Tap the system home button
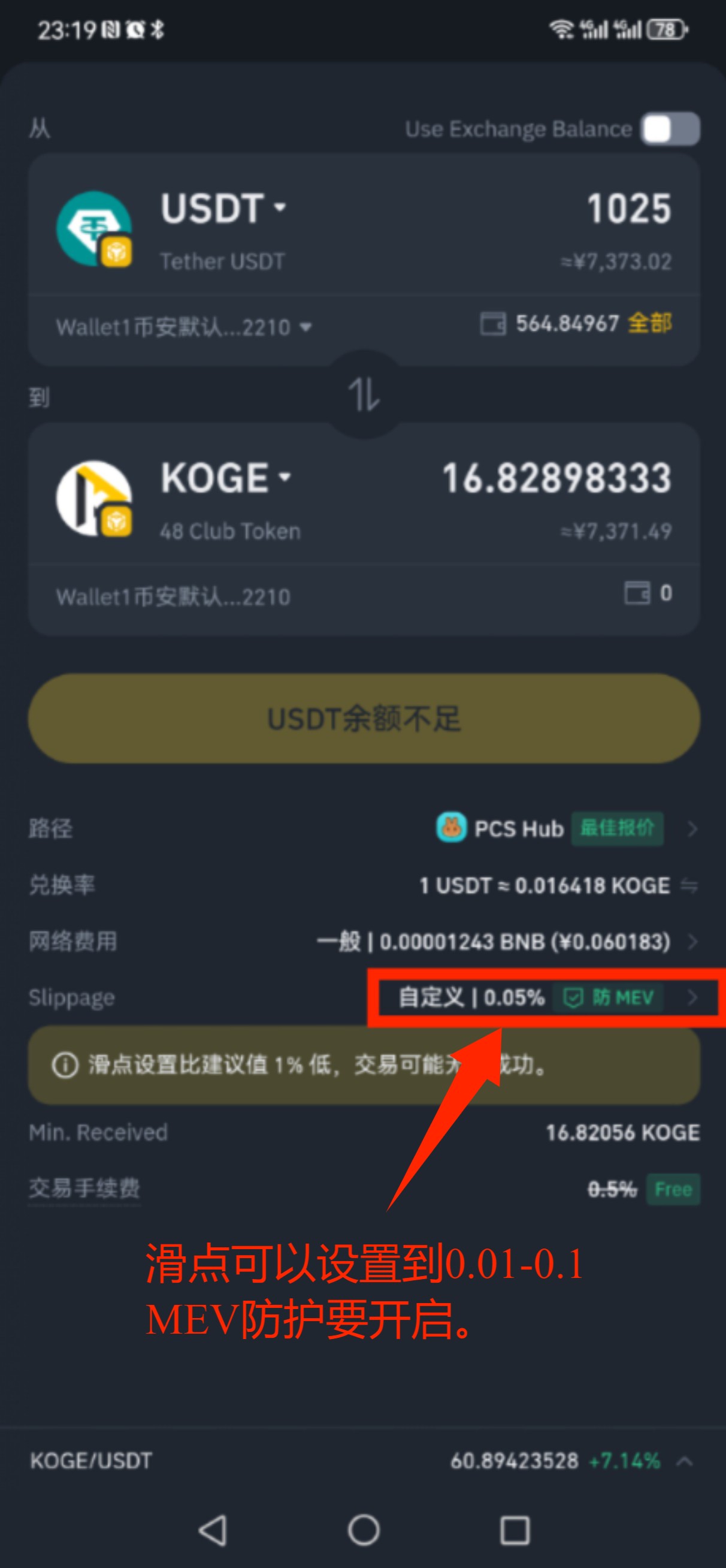This screenshot has height=1568, width=726. click(364, 1530)
